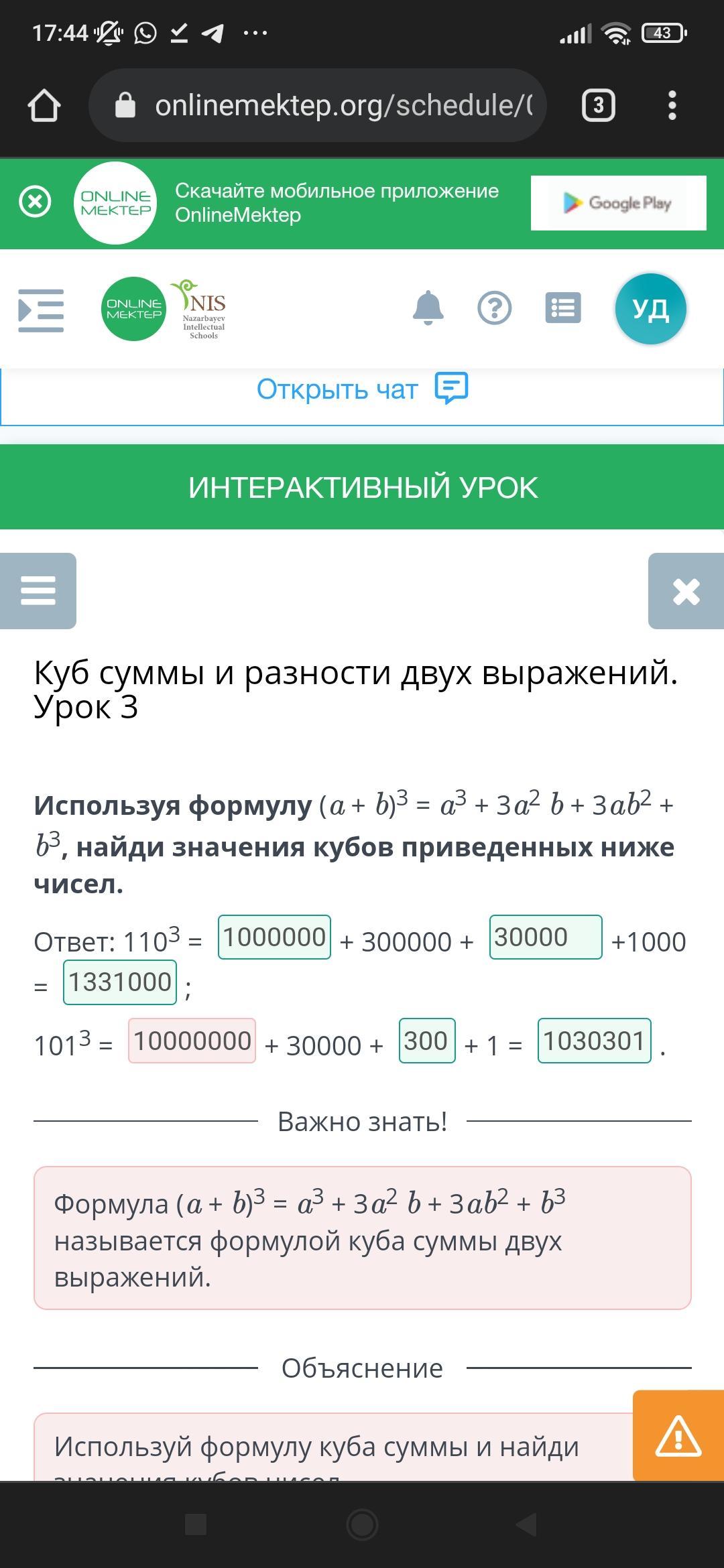Open the notifications bell

(428, 308)
